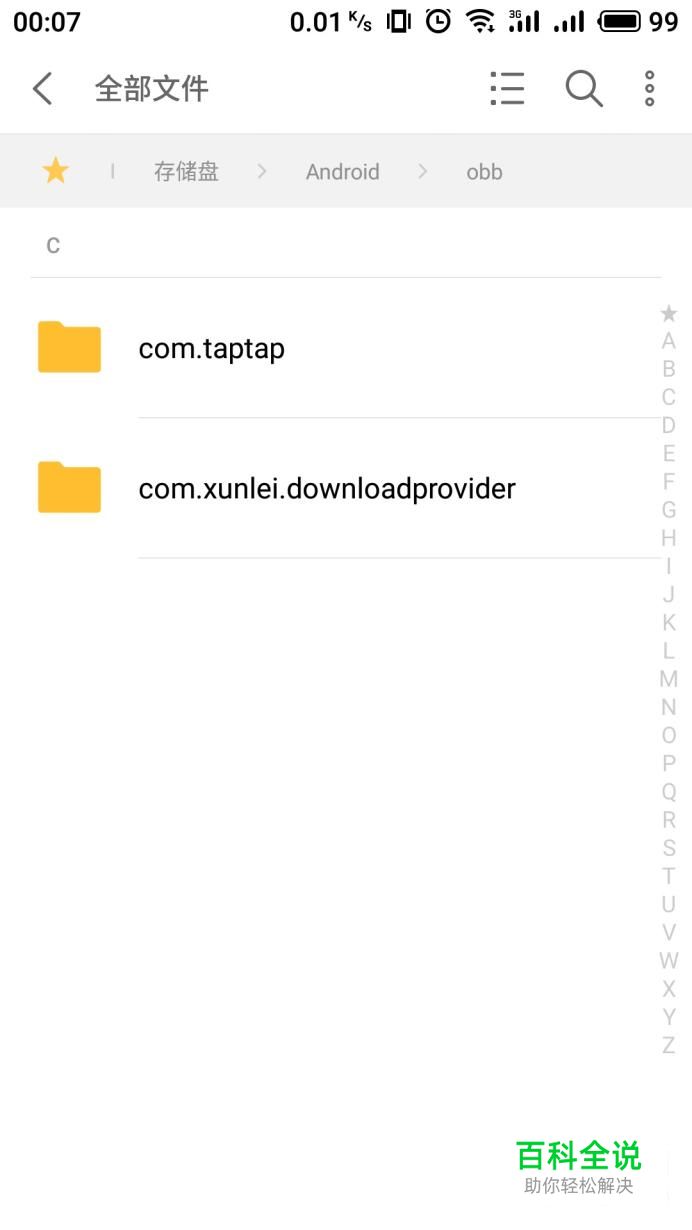Open favorites via the star in breadcrumb
Image resolution: width=692 pixels, height=1230 pixels.
pos(55,171)
